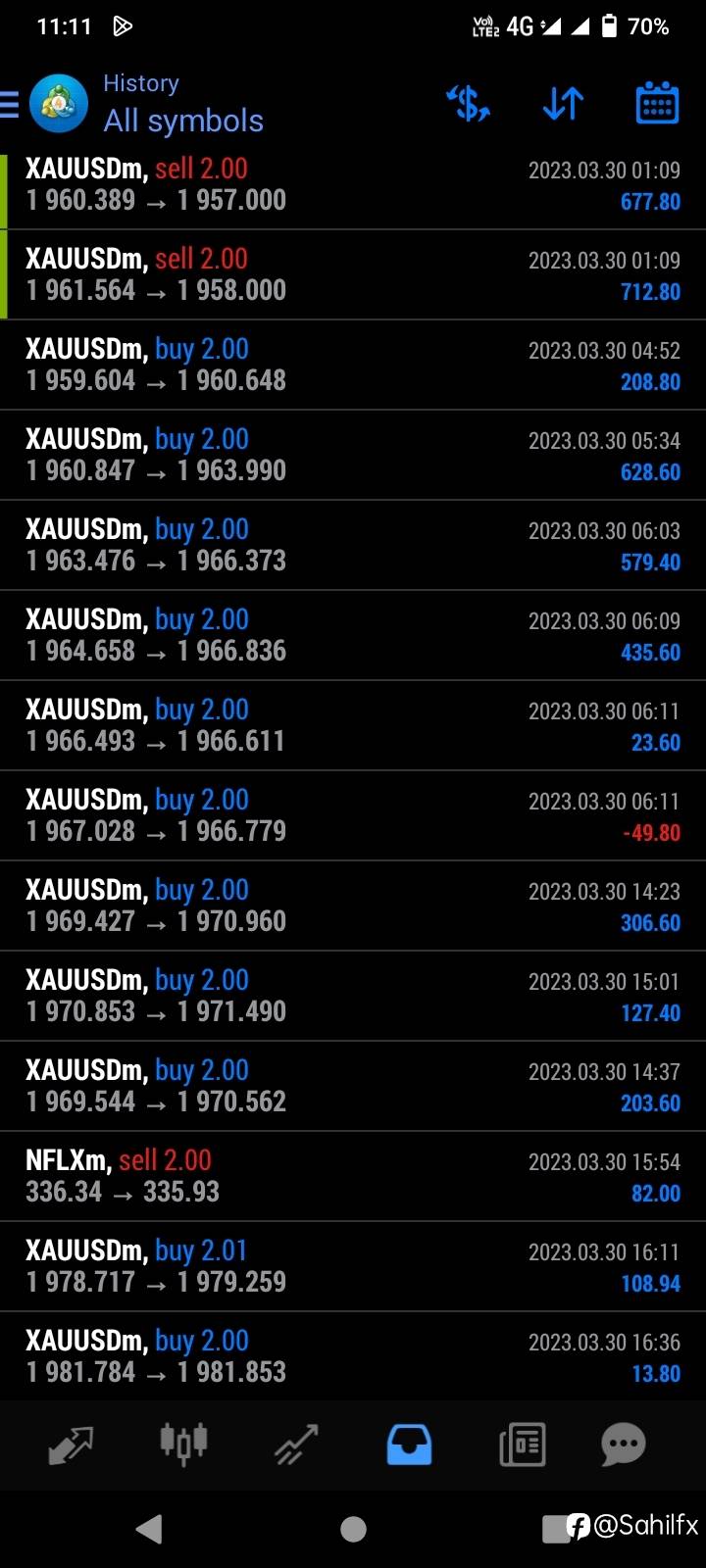This screenshot has height=1568, width=706.
Task: Switch to the candlestick Chart tab
Action: point(183,1445)
